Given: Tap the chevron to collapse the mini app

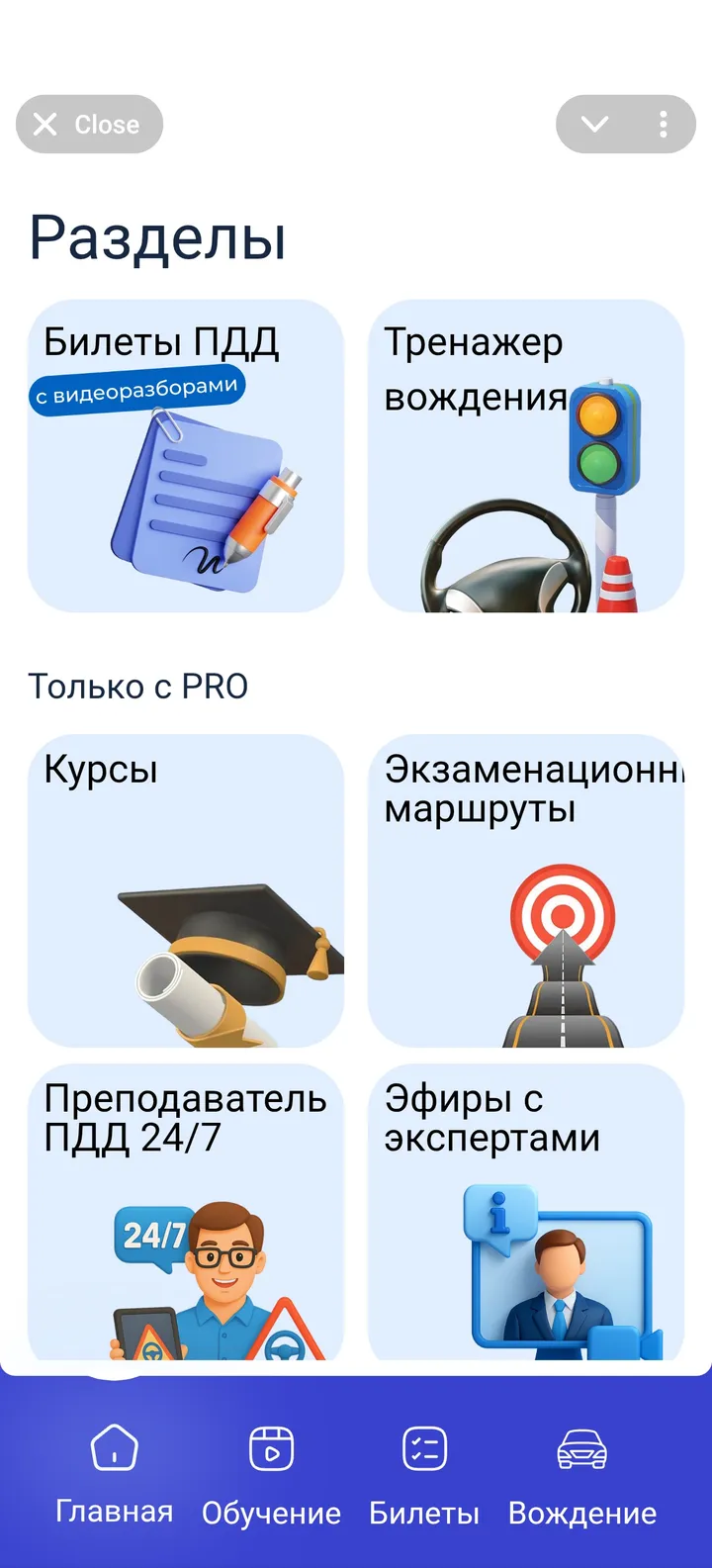Looking at the screenshot, I should click(x=593, y=124).
